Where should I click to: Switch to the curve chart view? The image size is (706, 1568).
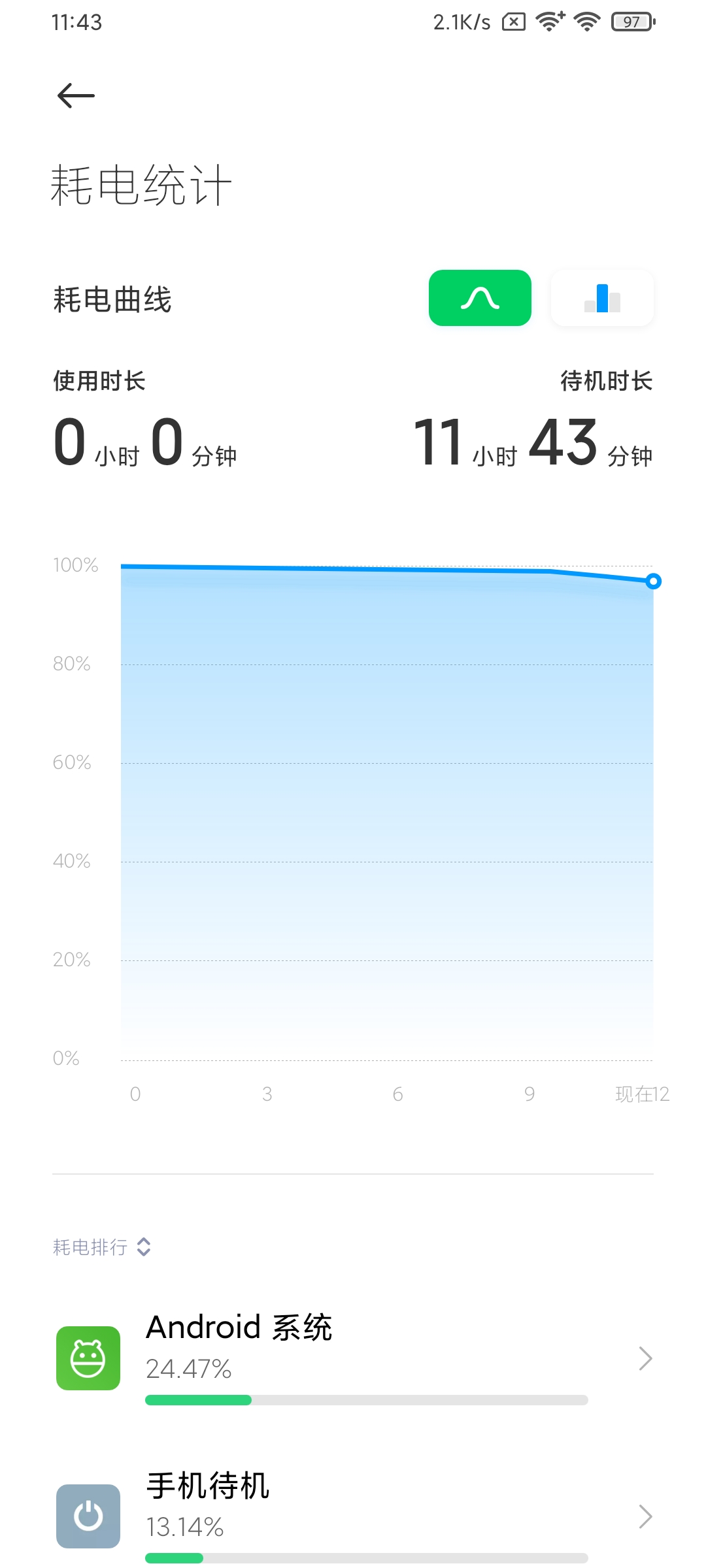(x=480, y=298)
